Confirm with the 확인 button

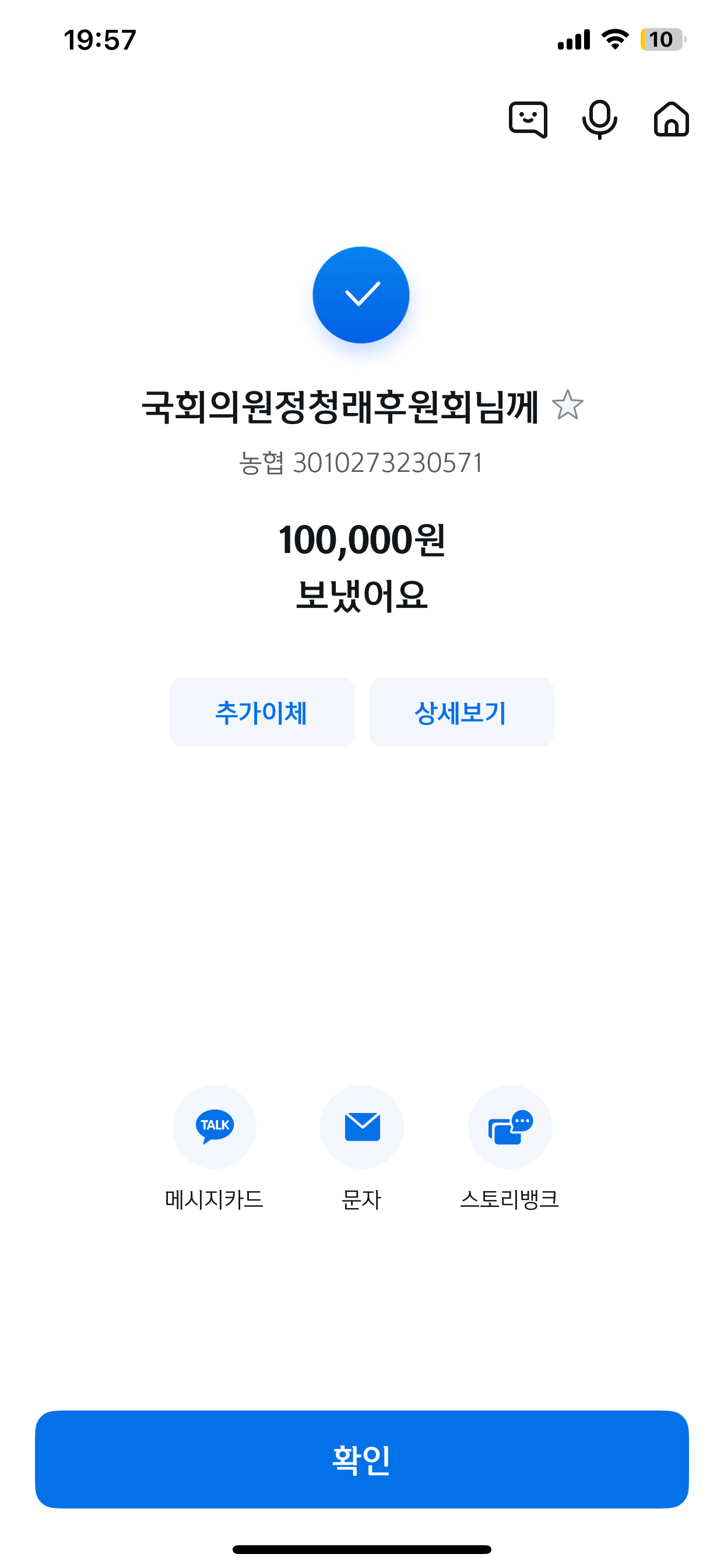tap(362, 1459)
